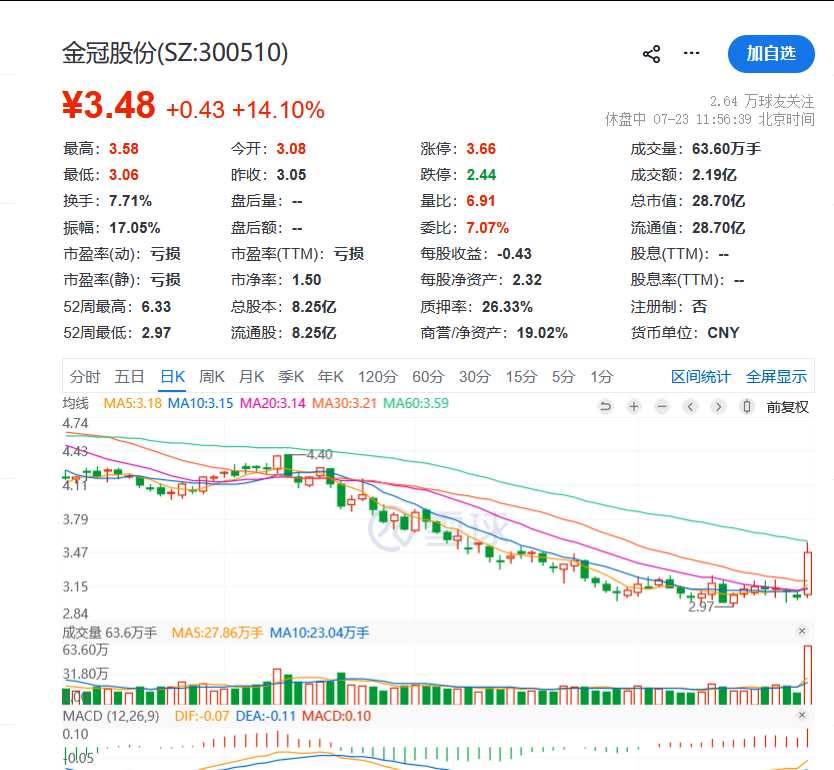Show the 季K chart
This screenshot has height=770, width=834.
291,376
